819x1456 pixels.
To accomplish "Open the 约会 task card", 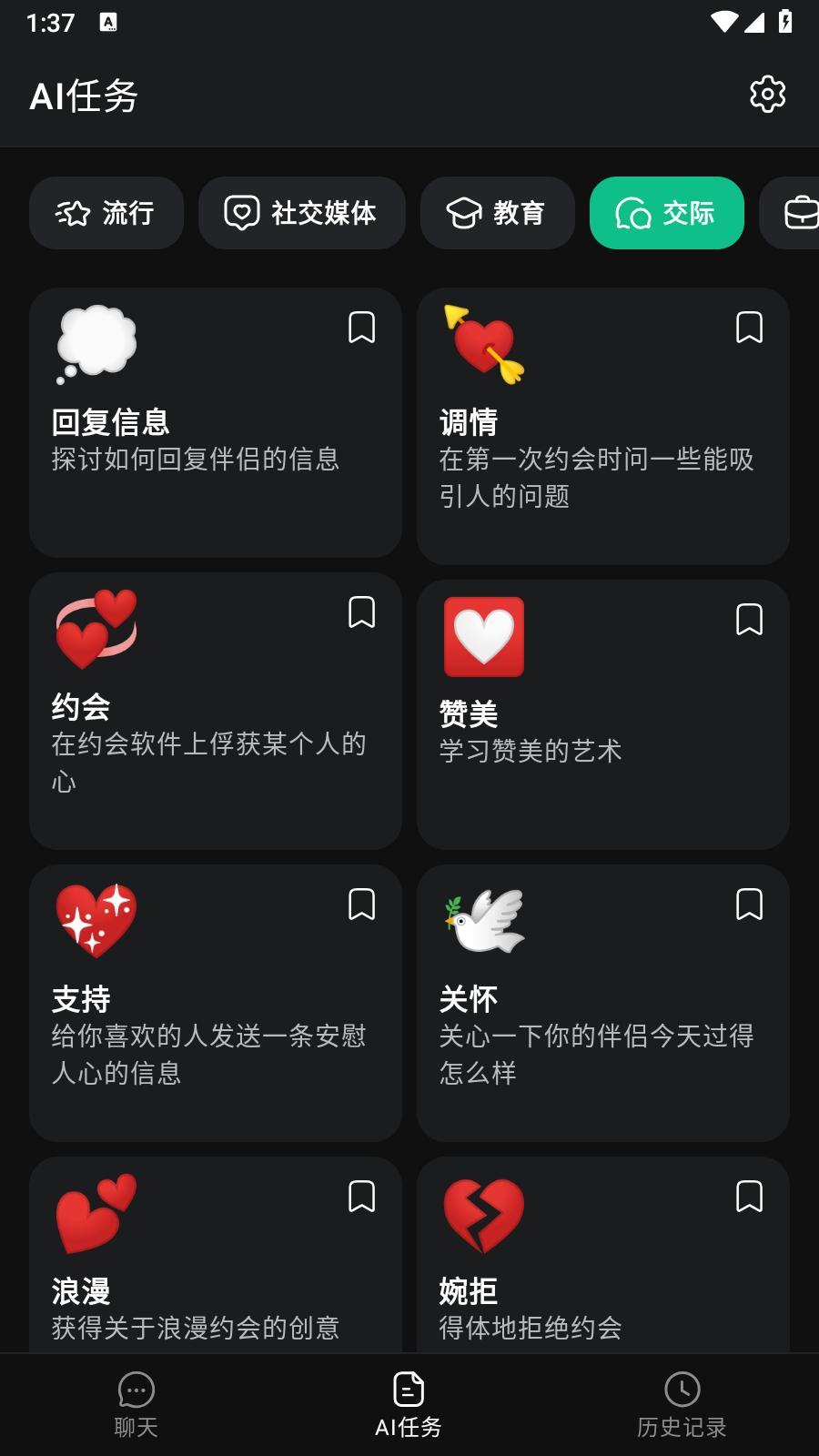I will (216, 713).
